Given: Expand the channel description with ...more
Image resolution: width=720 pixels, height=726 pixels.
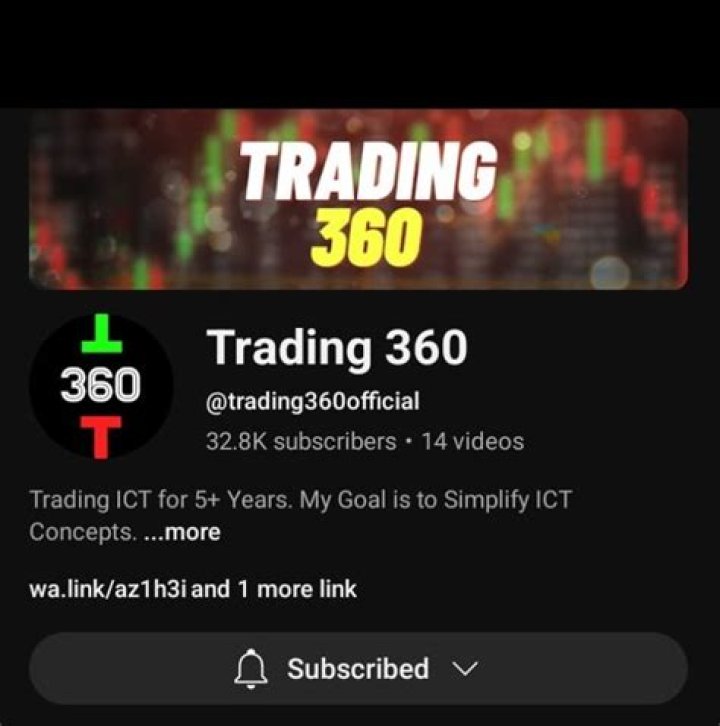Looking at the screenshot, I should pyautogui.click(x=182, y=532).
